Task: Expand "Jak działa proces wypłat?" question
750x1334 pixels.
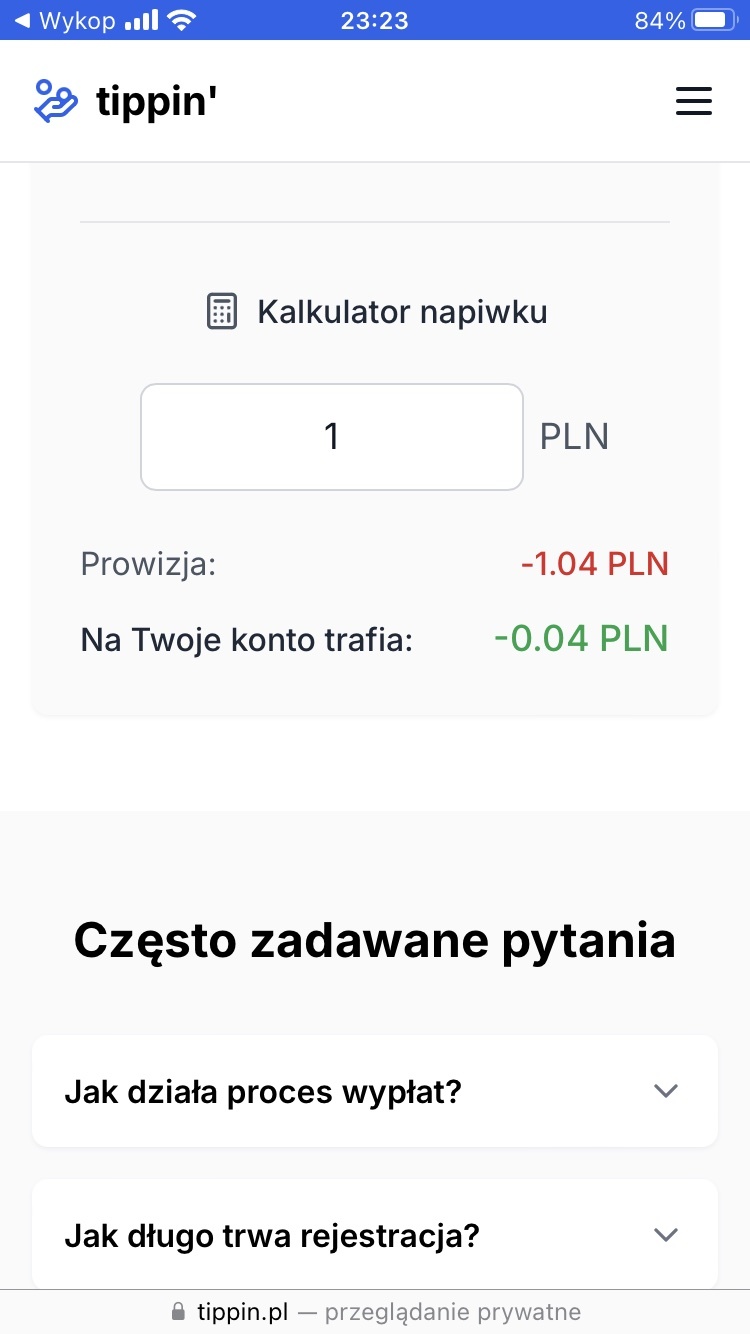Action: (374, 1091)
